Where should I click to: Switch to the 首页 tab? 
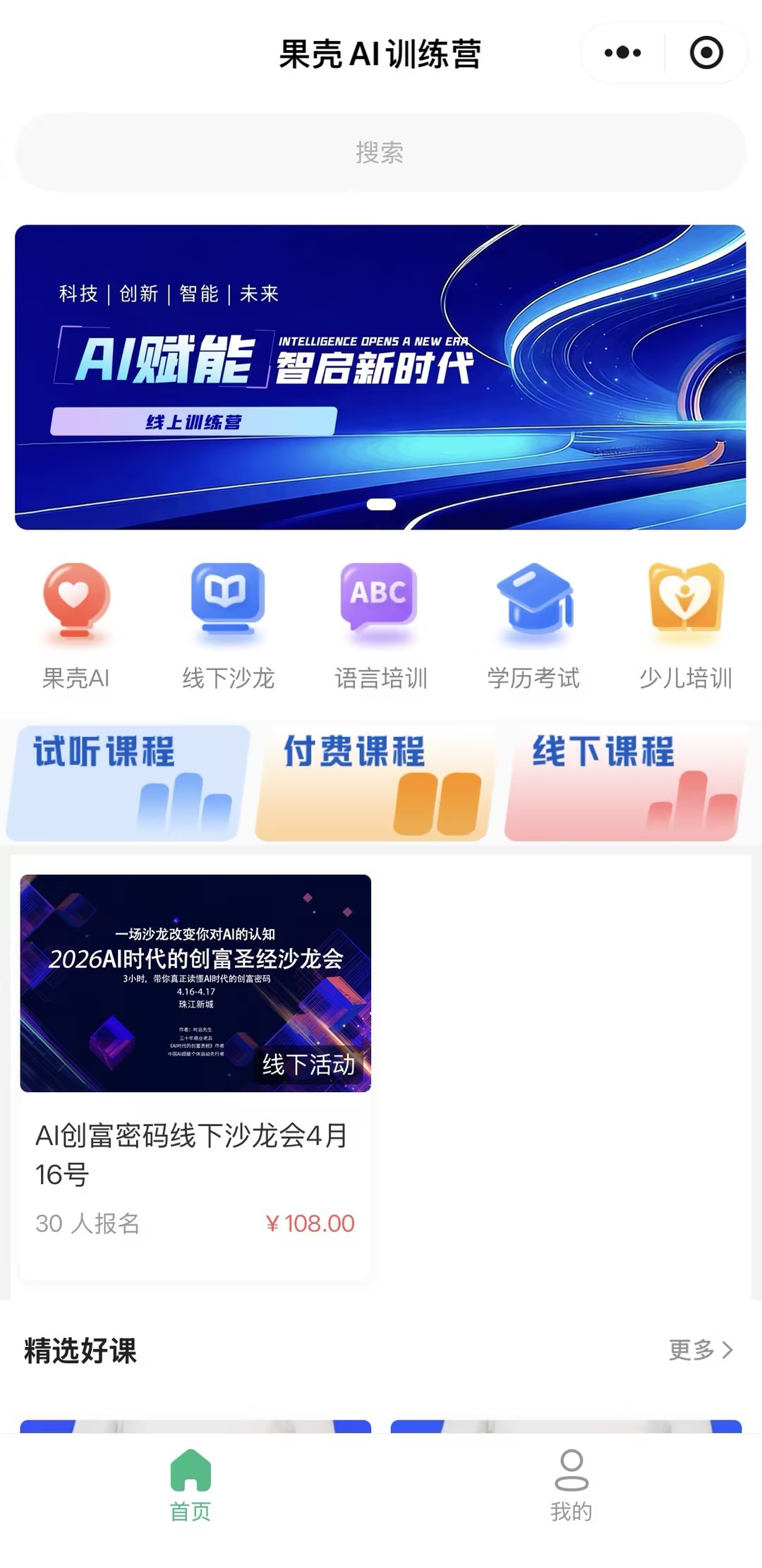(190, 1484)
